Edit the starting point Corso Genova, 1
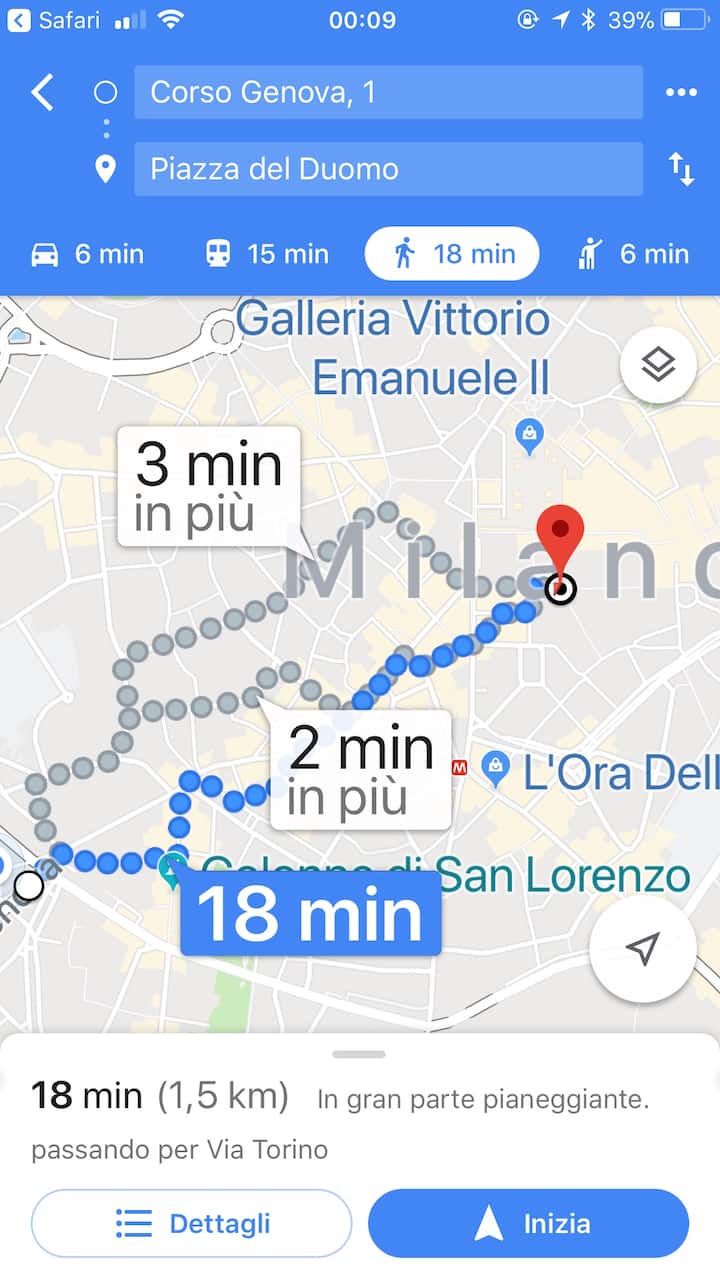The width and height of the screenshot is (720, 1281). pos(388,93)
